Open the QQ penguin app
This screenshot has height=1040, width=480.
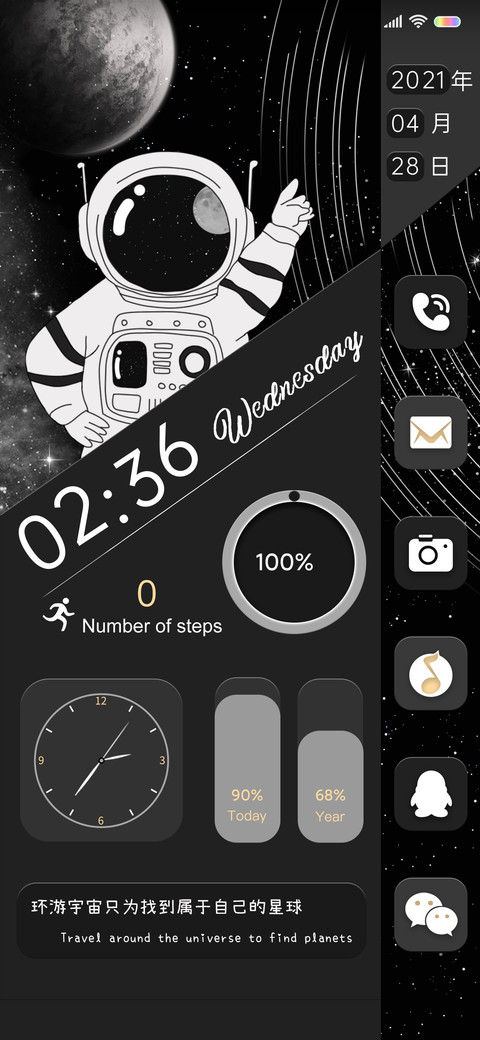point(431,794)
